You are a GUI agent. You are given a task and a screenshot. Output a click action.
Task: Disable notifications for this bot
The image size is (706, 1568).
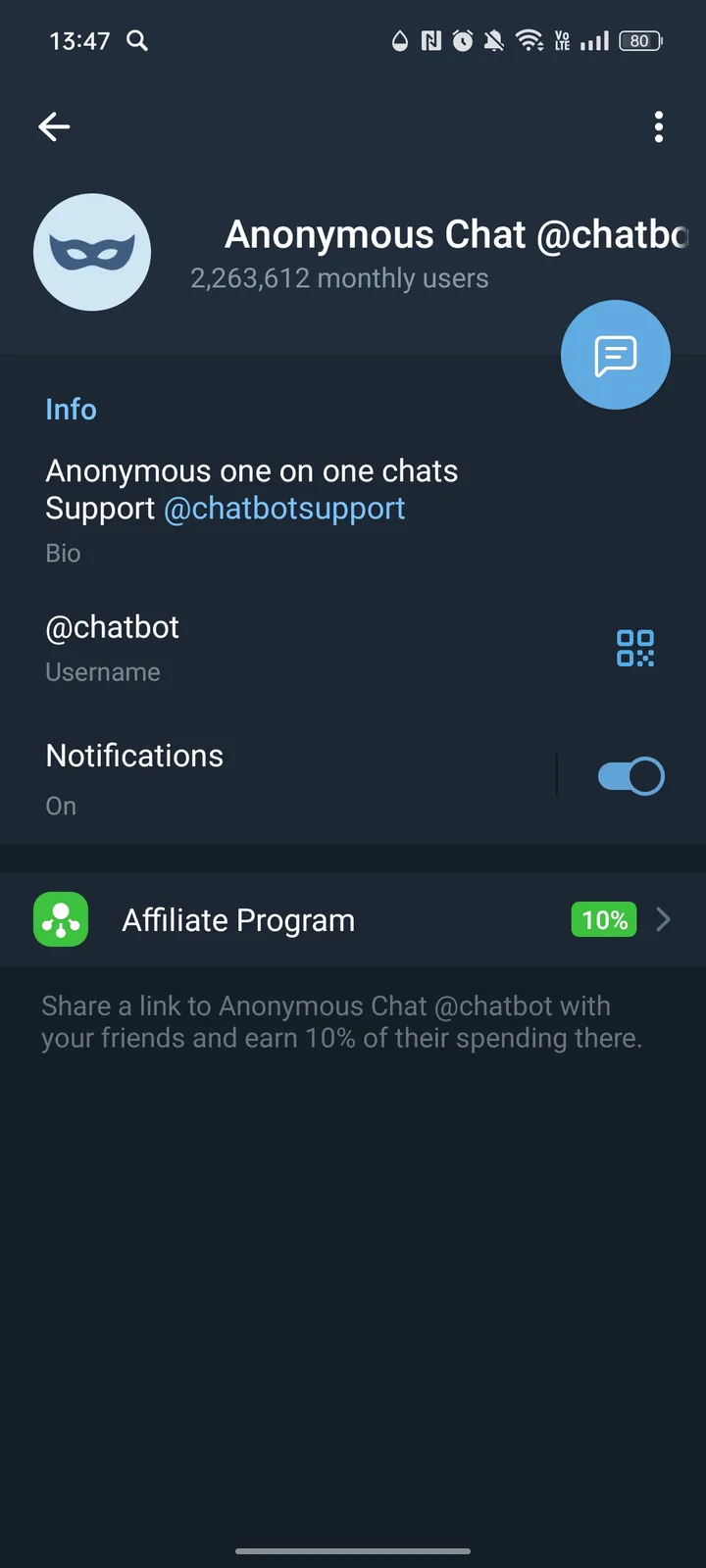coord(629,775)
